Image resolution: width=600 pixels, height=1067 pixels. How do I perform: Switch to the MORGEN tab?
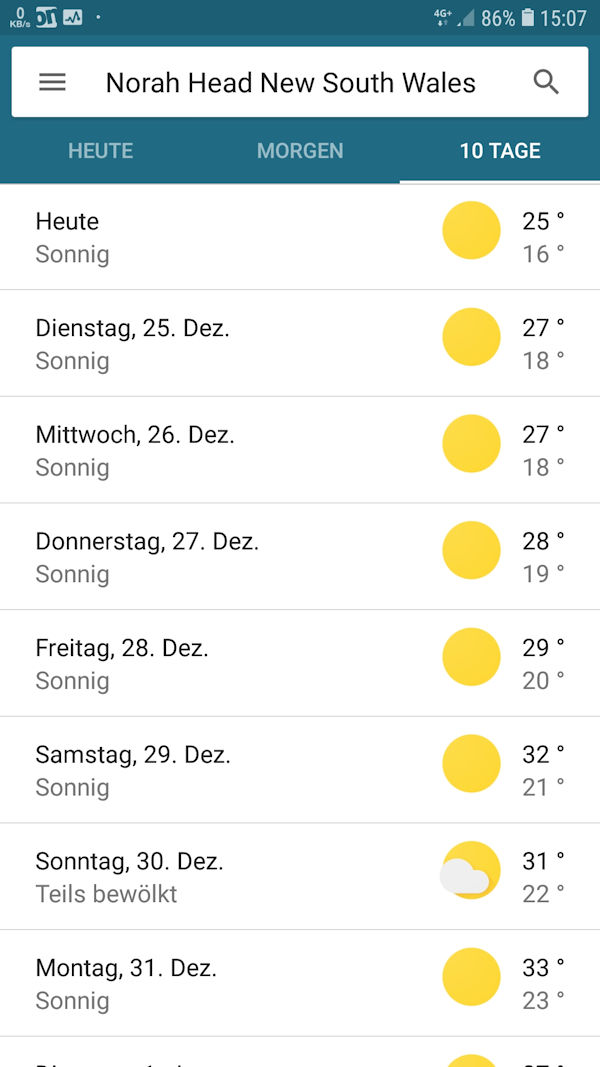tap(300, 151)
